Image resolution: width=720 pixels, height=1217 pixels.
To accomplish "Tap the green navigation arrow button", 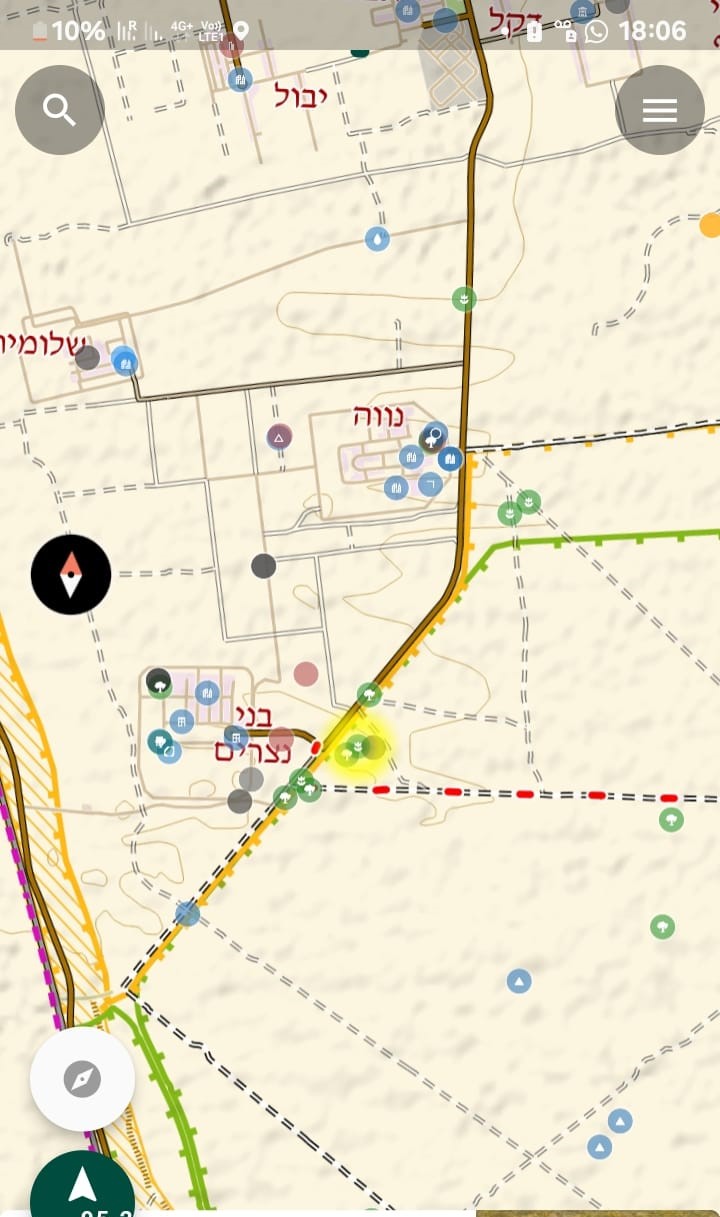I will [83, 1187].
